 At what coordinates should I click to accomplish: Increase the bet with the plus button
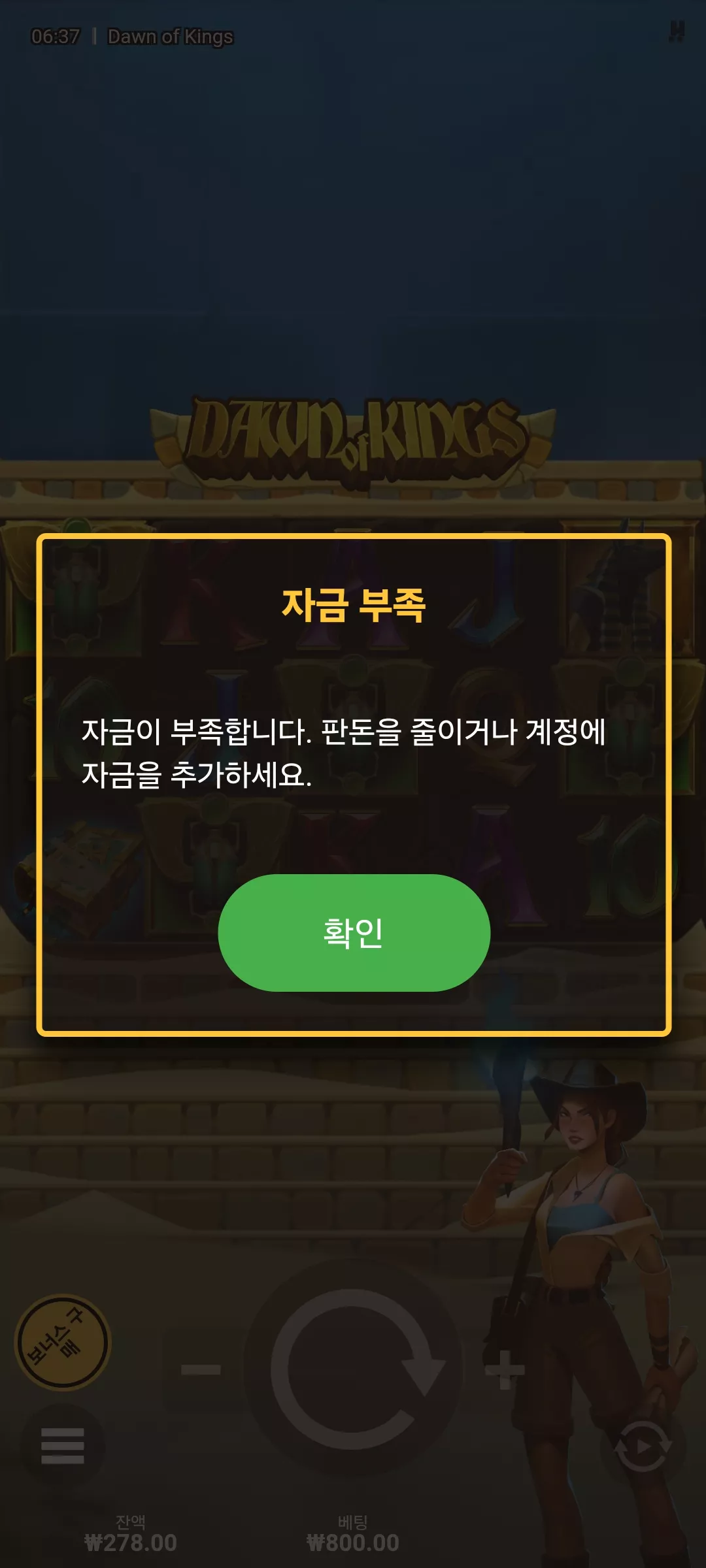(505, 1369)
